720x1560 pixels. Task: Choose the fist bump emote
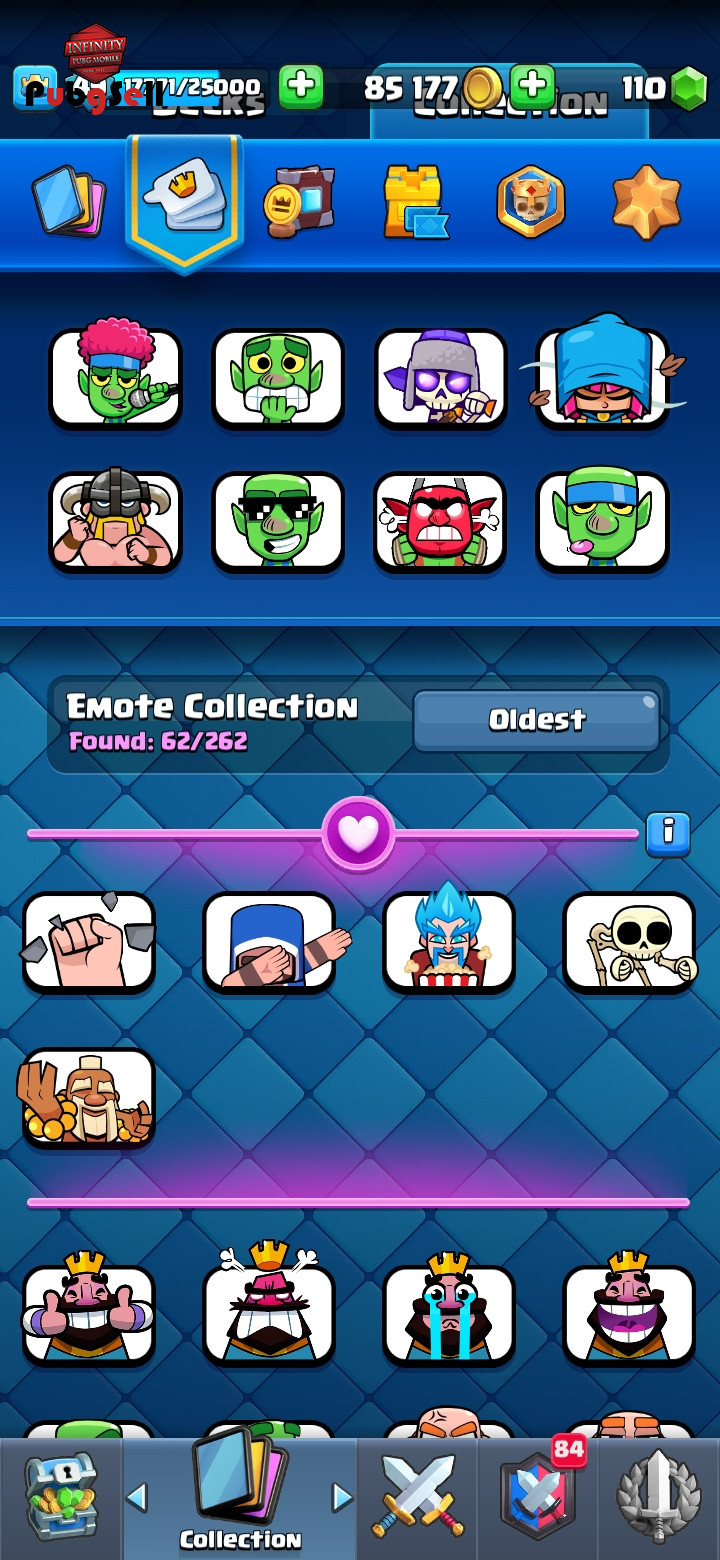pyautogui.click(x=89, y=942)
